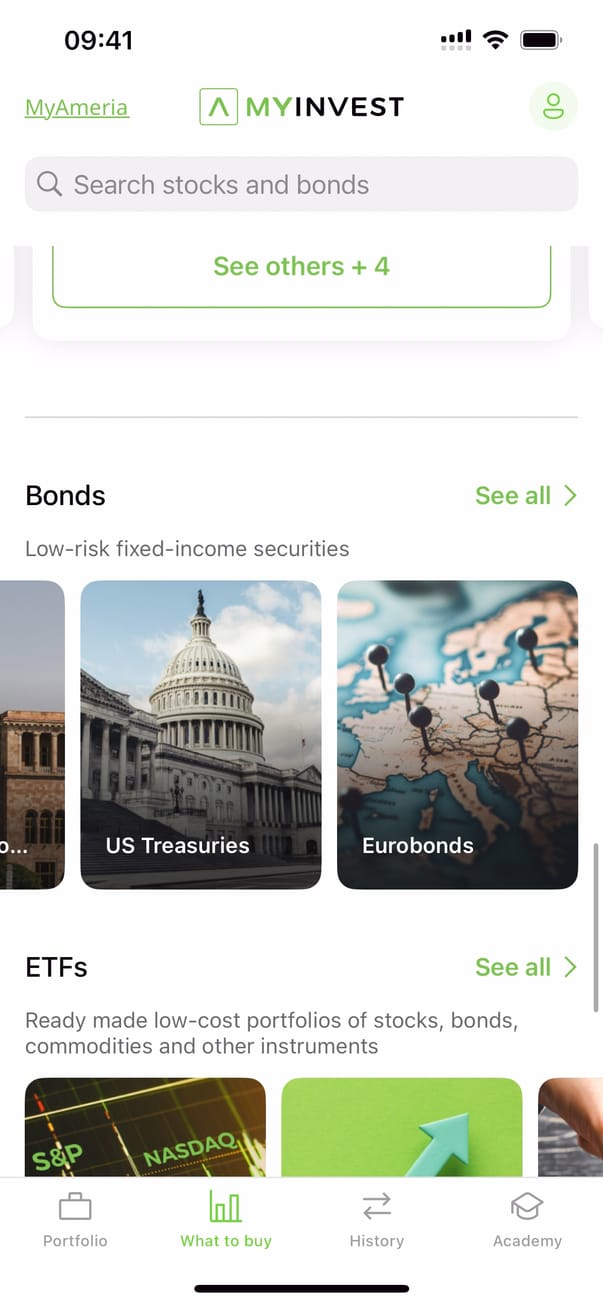Tap the Search stocks and bonds field
The image size is (603, 1305).
pyautogui.click(x=301, y=184)
